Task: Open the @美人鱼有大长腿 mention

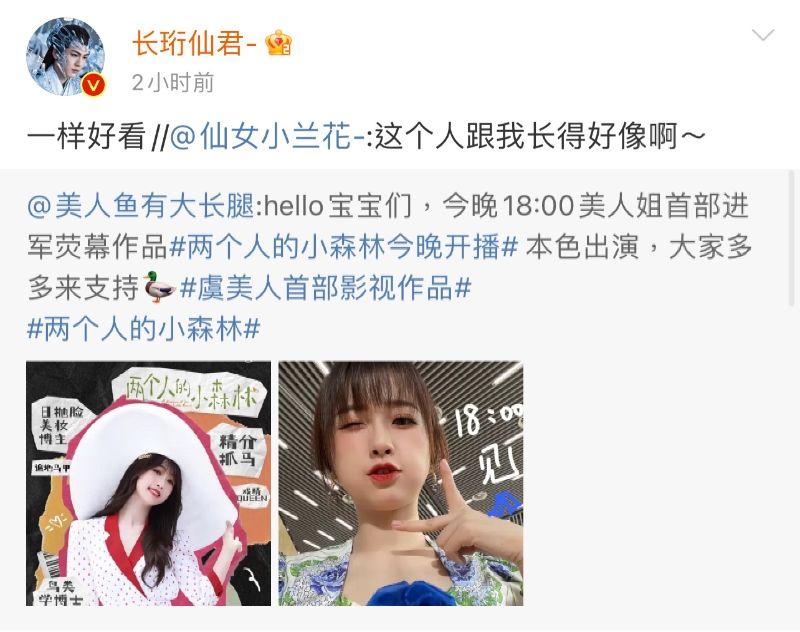Action: coord(140,207)
